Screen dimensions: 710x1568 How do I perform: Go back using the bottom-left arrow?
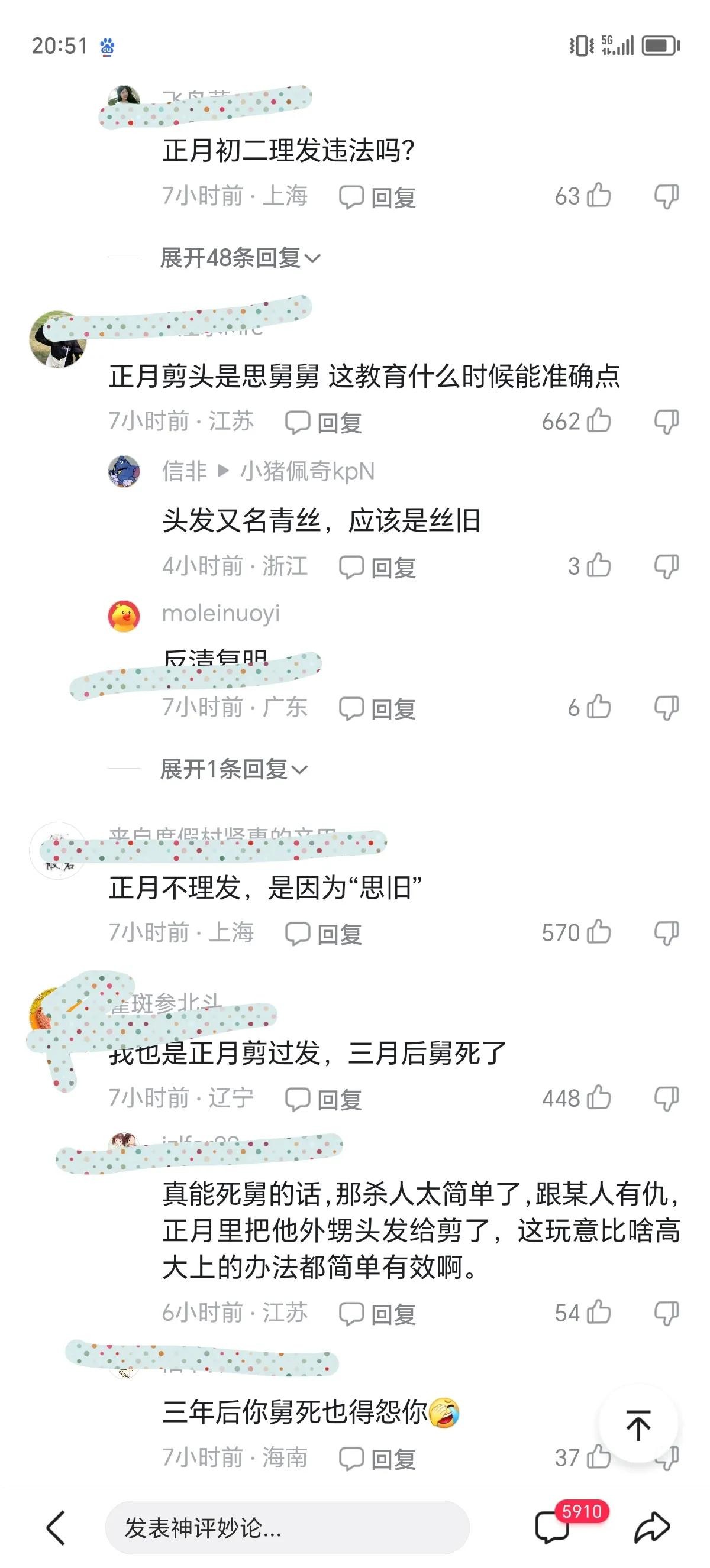click(x=56, y=1528)
